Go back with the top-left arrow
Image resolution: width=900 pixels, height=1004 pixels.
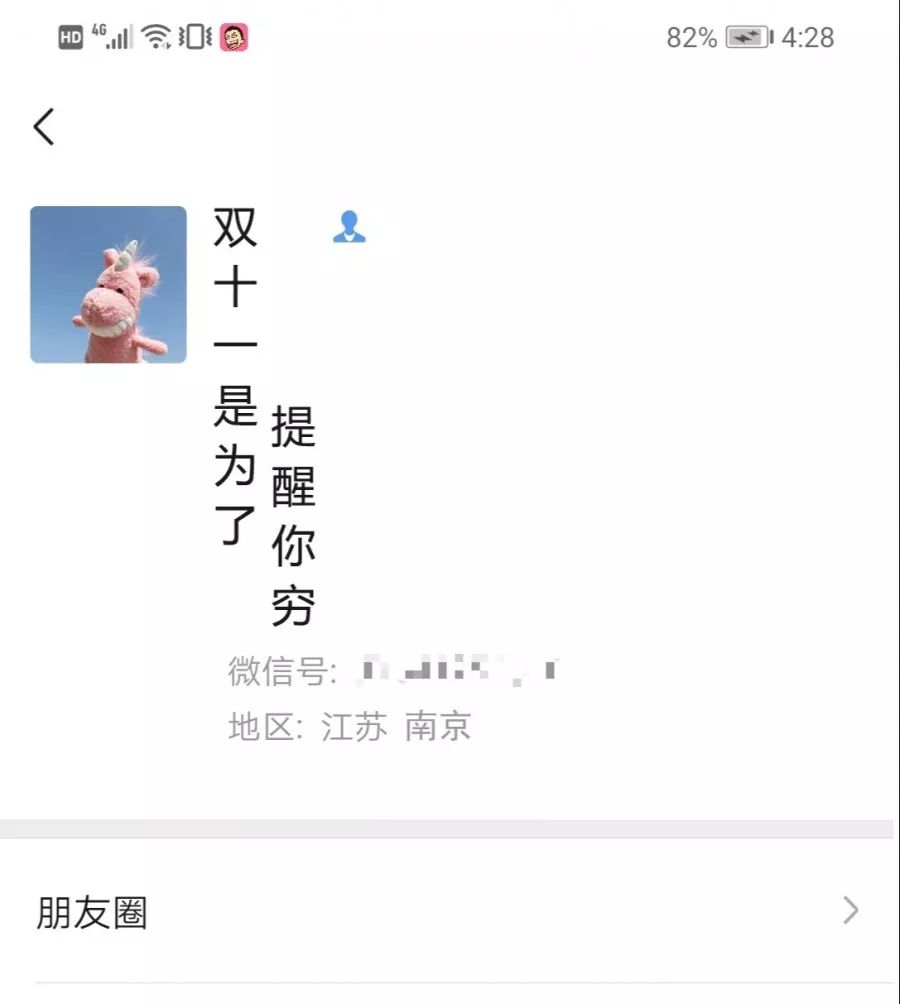point(44,127)
